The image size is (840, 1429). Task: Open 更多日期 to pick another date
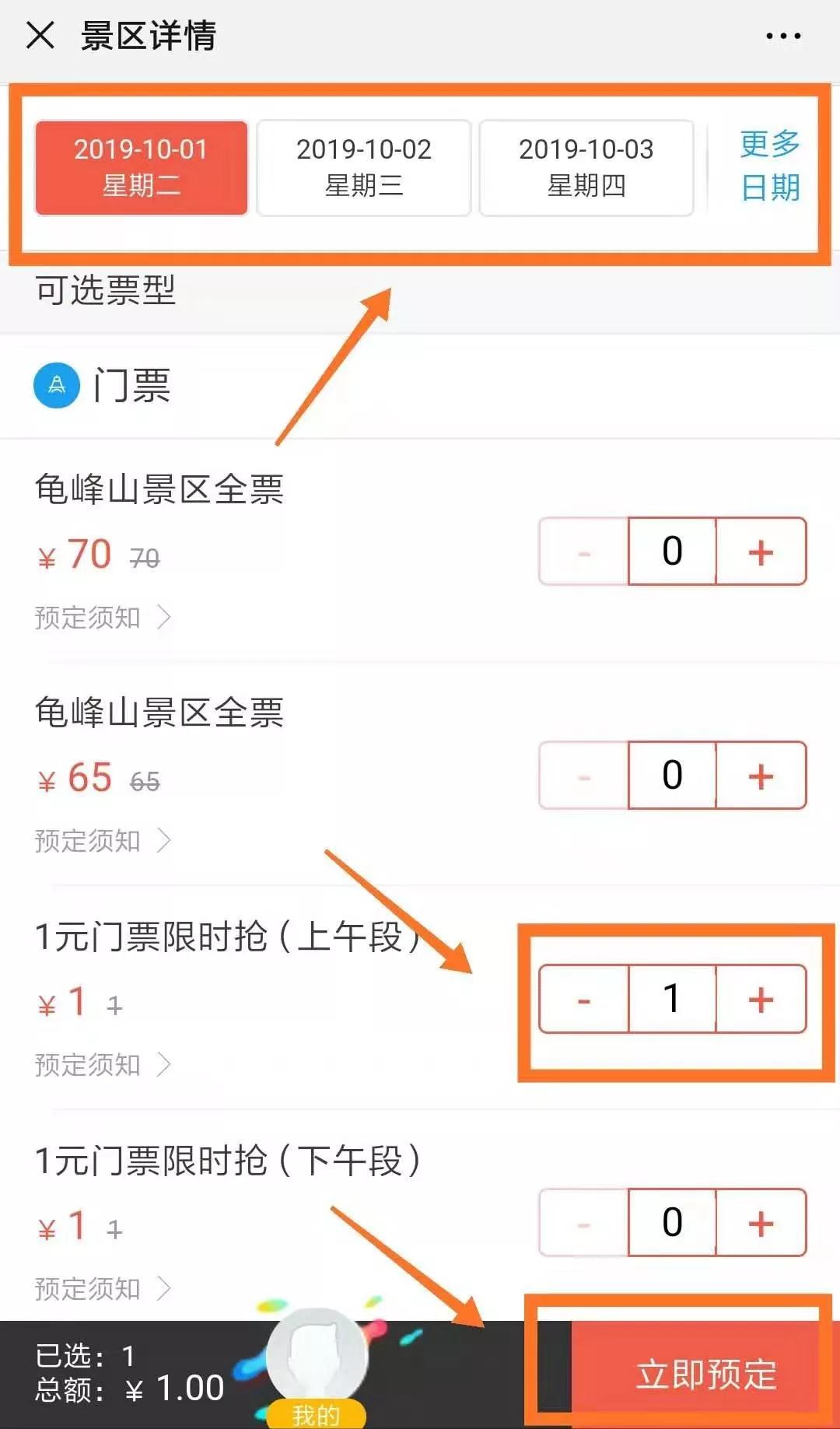click(769, 166)
